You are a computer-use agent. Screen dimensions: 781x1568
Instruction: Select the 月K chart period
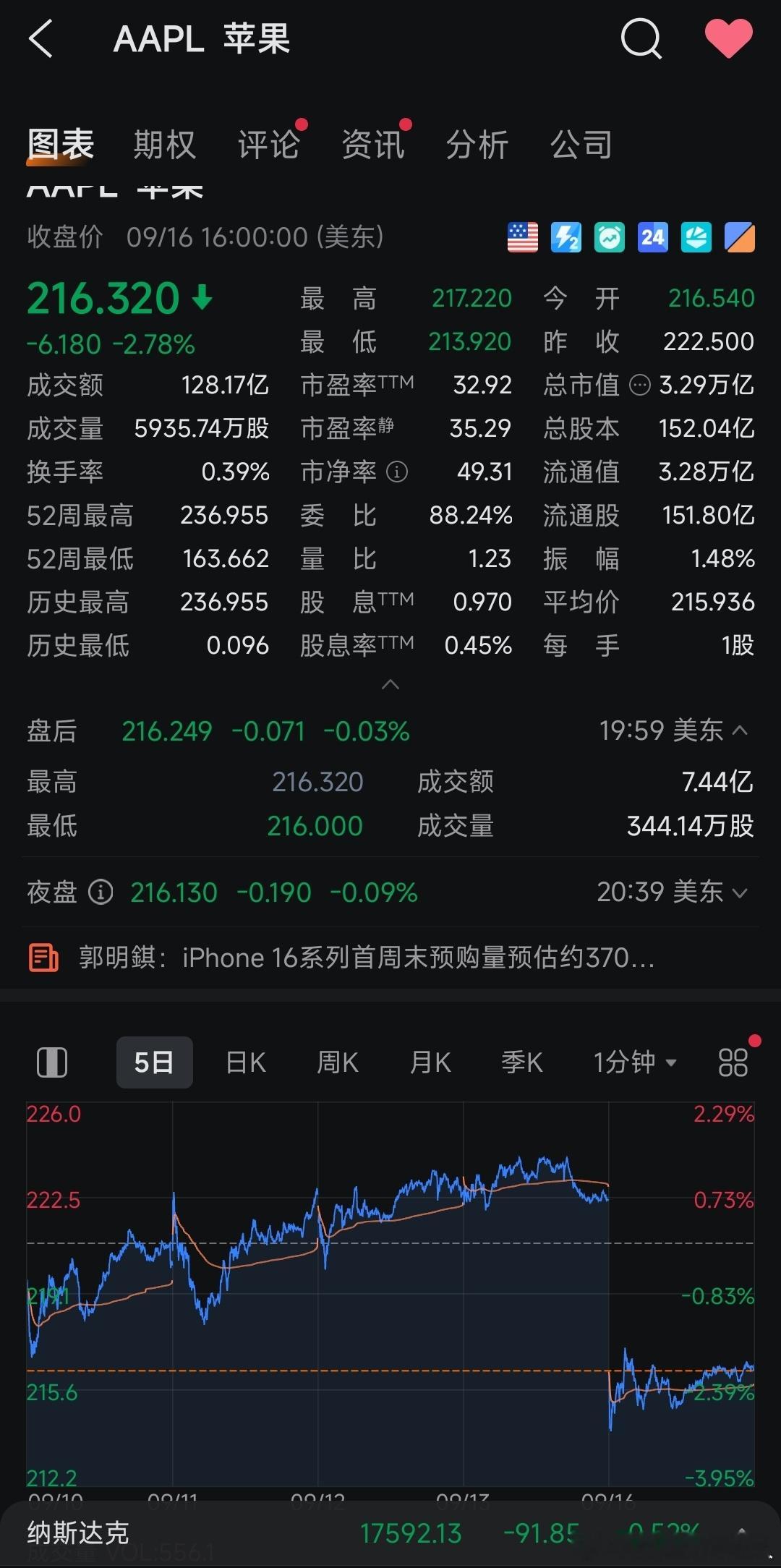(430, 1062)
